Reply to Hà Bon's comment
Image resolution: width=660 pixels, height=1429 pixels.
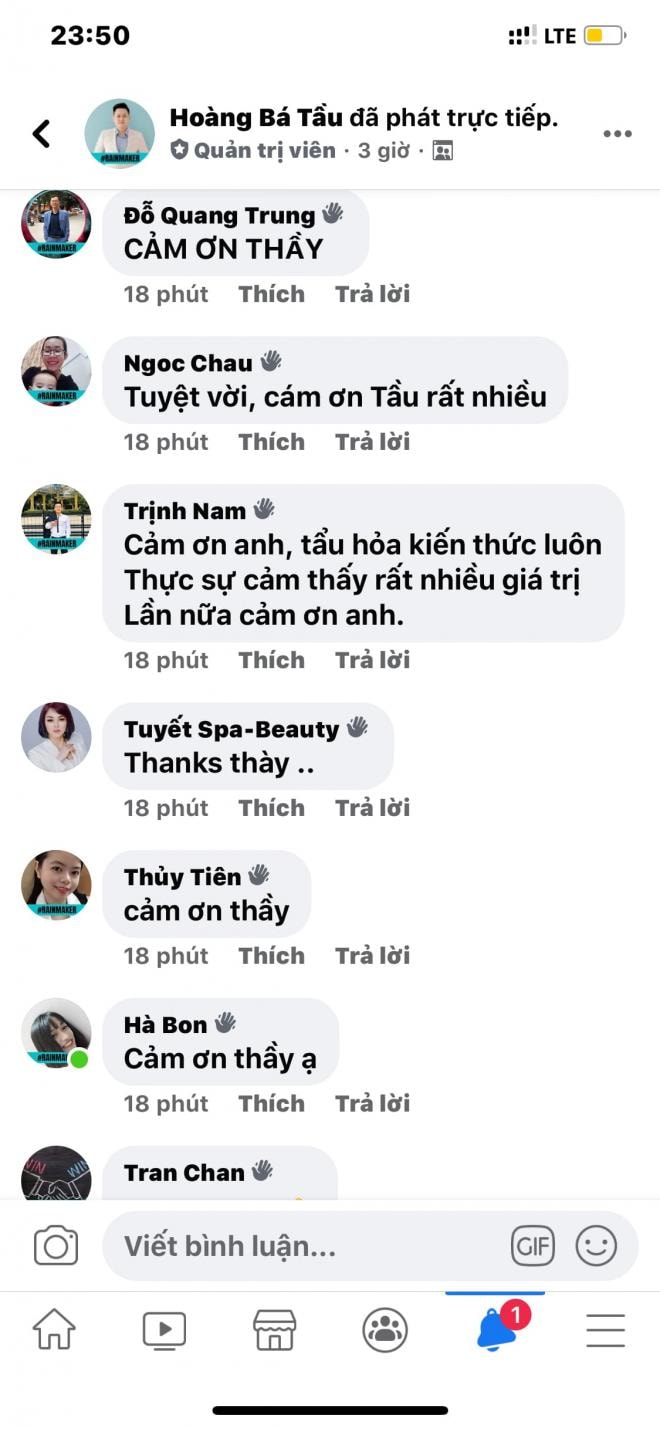(x=372, y=1104)
